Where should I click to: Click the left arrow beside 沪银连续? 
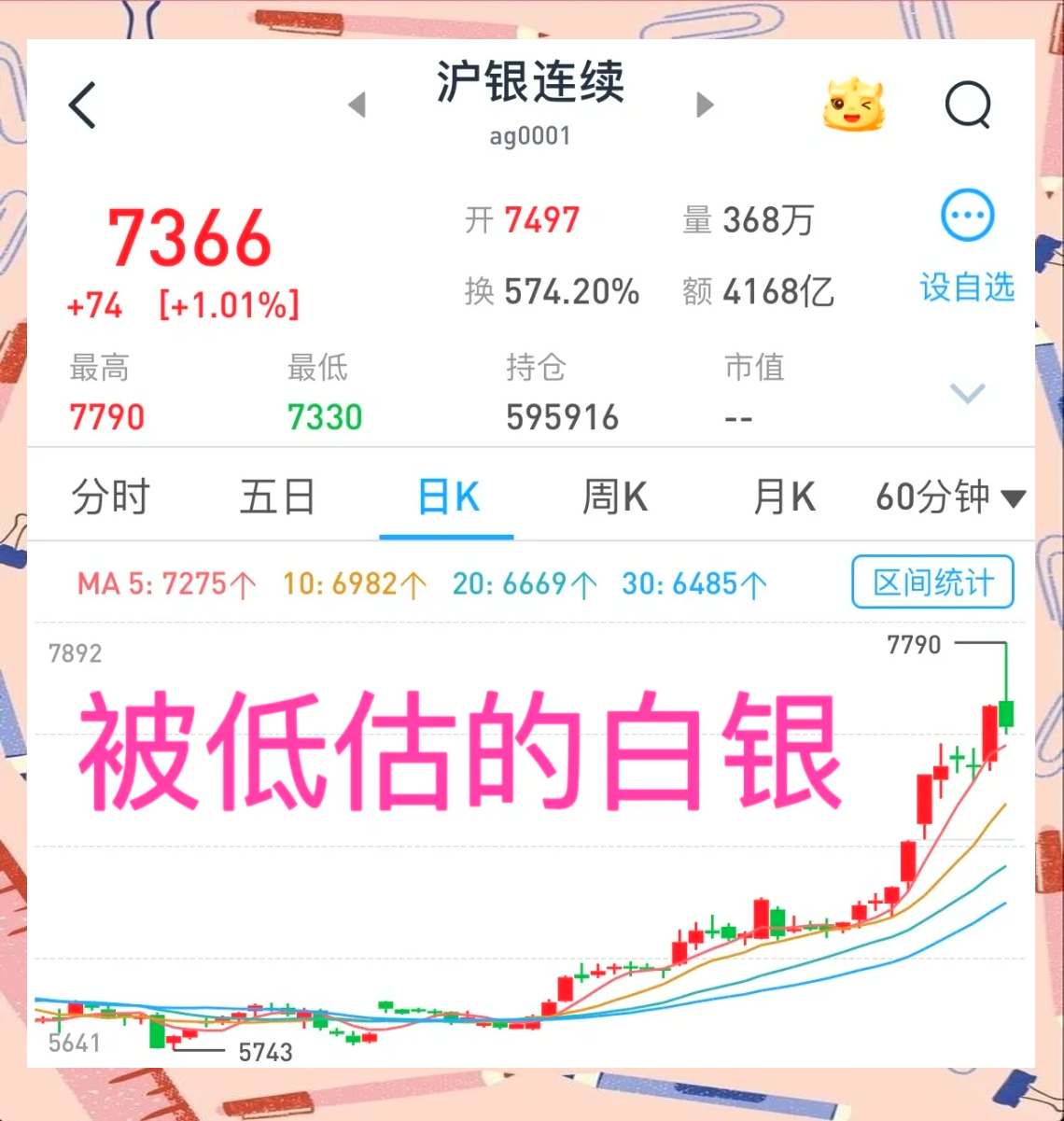coord(357,105)
